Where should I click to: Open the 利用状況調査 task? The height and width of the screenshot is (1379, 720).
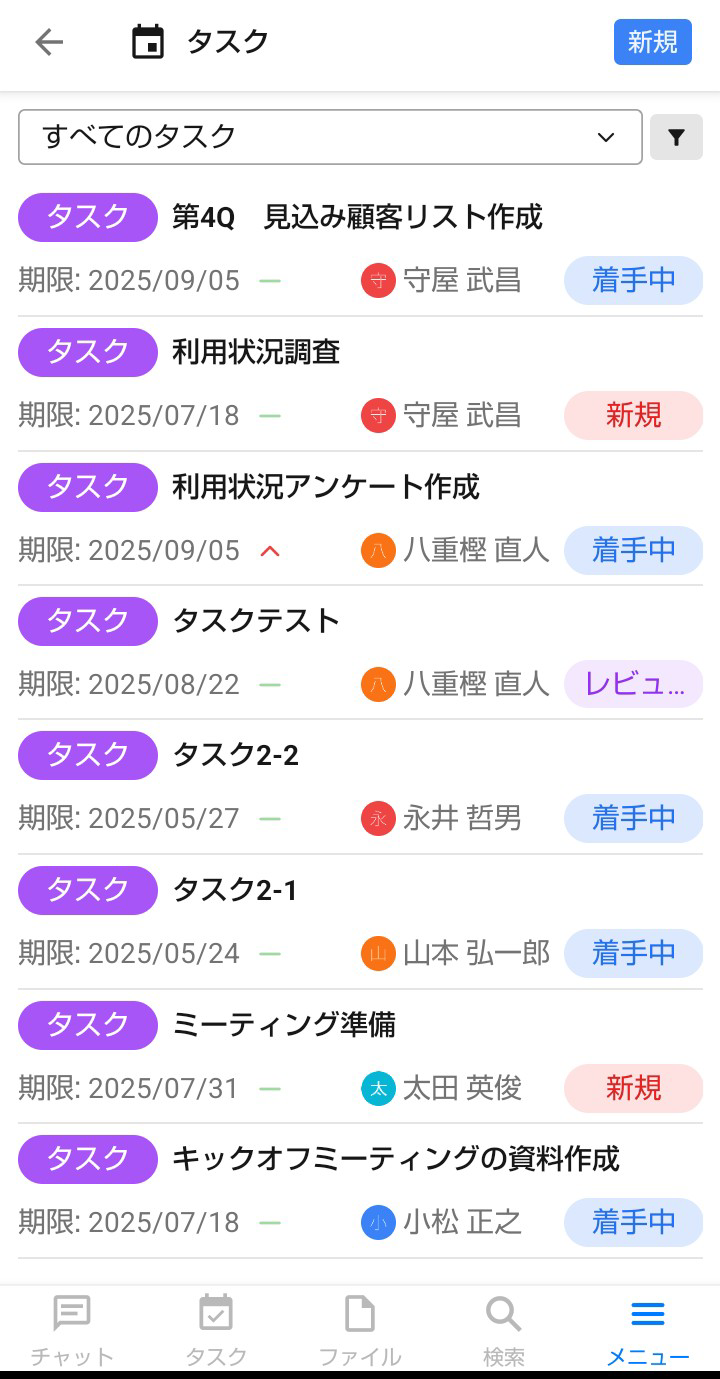[256, 352]
